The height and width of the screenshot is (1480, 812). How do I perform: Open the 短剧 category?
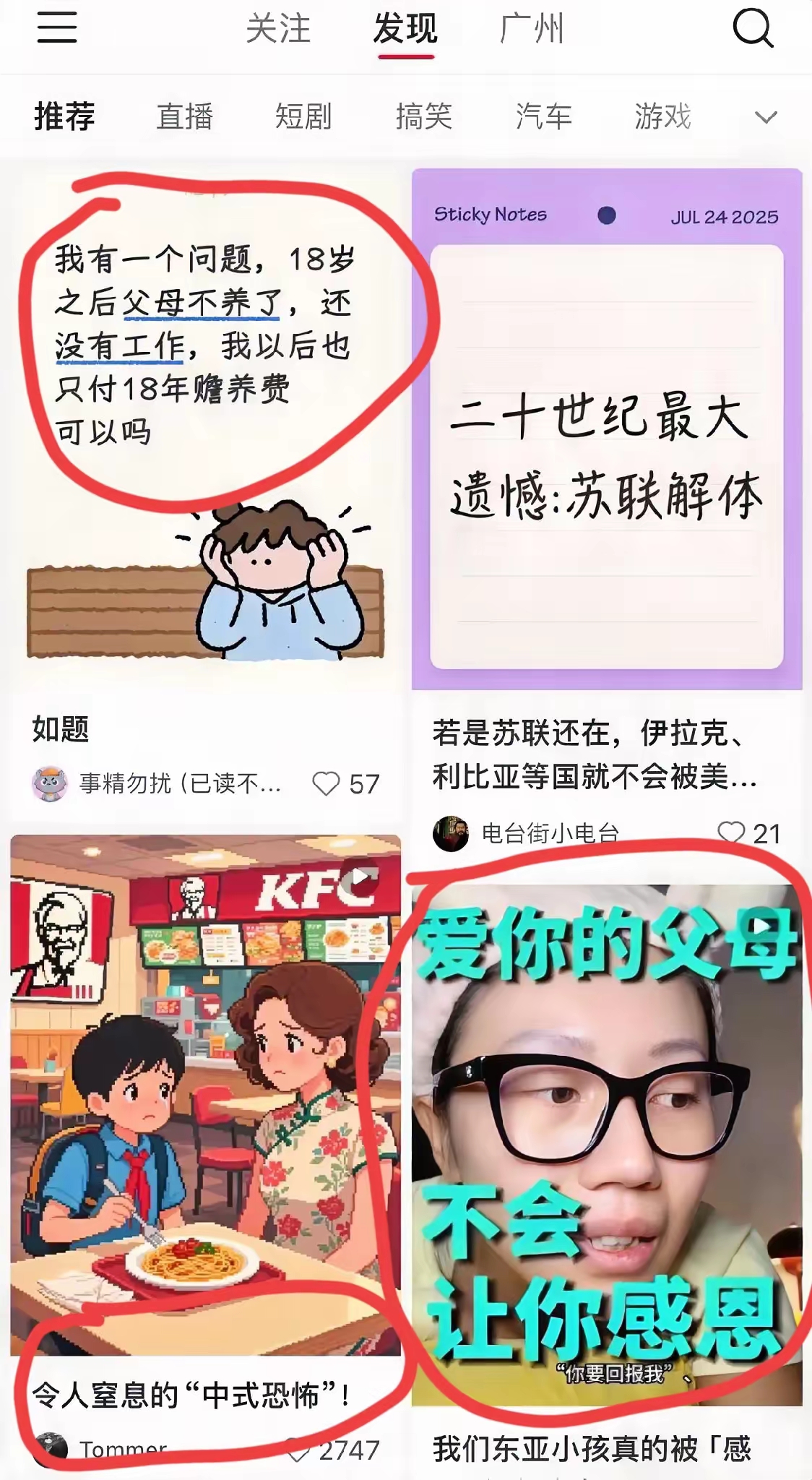(x=304, y=116)
